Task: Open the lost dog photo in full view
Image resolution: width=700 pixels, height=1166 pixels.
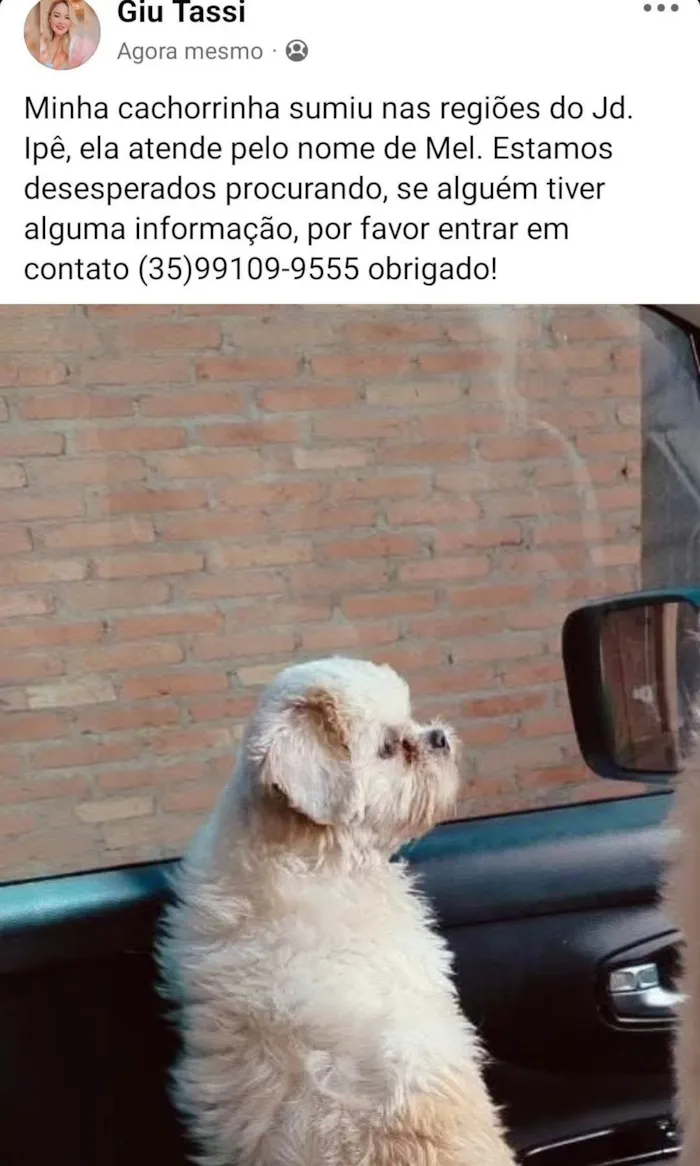Action: [350, 735]
